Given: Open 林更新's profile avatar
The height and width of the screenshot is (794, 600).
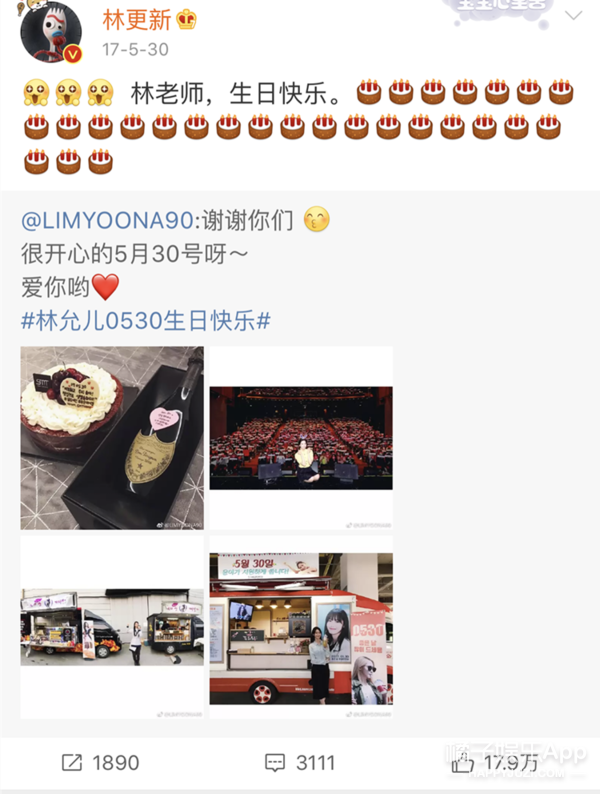Looking at the screenshot, I should click(x=51, y=32).
